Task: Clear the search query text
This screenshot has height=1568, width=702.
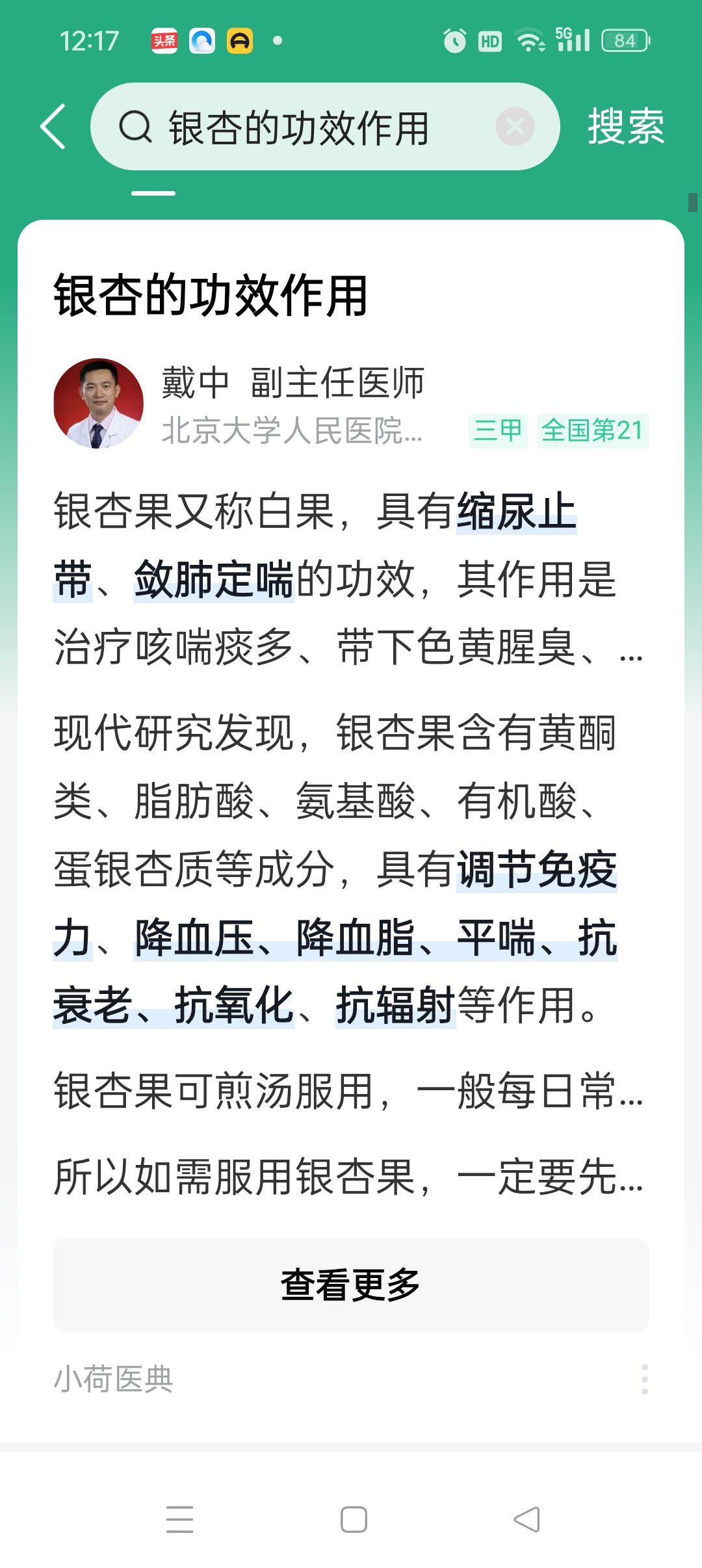Action: pyautogui.click(x=515, y=127)
